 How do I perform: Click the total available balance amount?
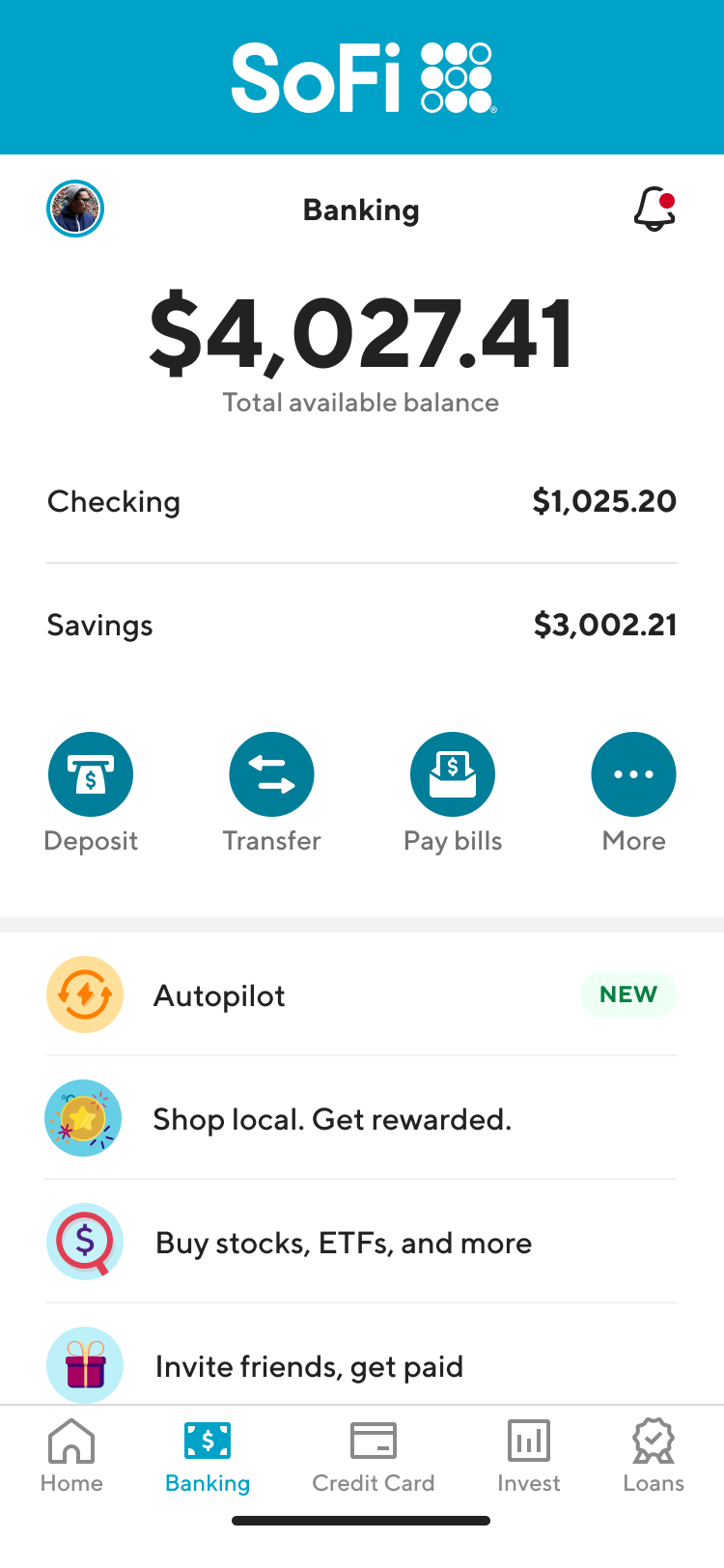pyautogui.click(x=362, y=331)
